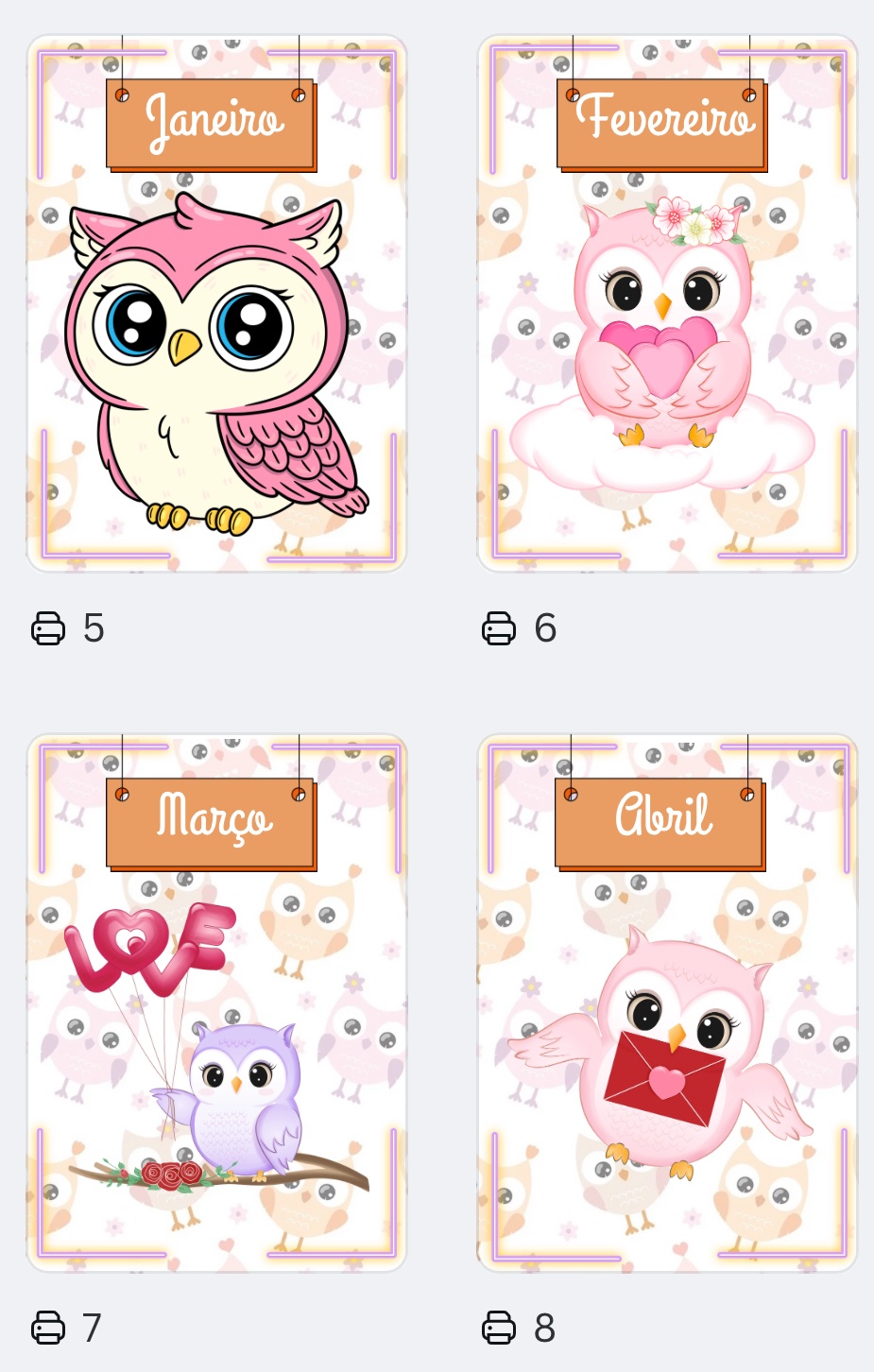Viewport: 874px width, 1372px height.
Task: Open the Janeiro owl page
Action: 216,303
